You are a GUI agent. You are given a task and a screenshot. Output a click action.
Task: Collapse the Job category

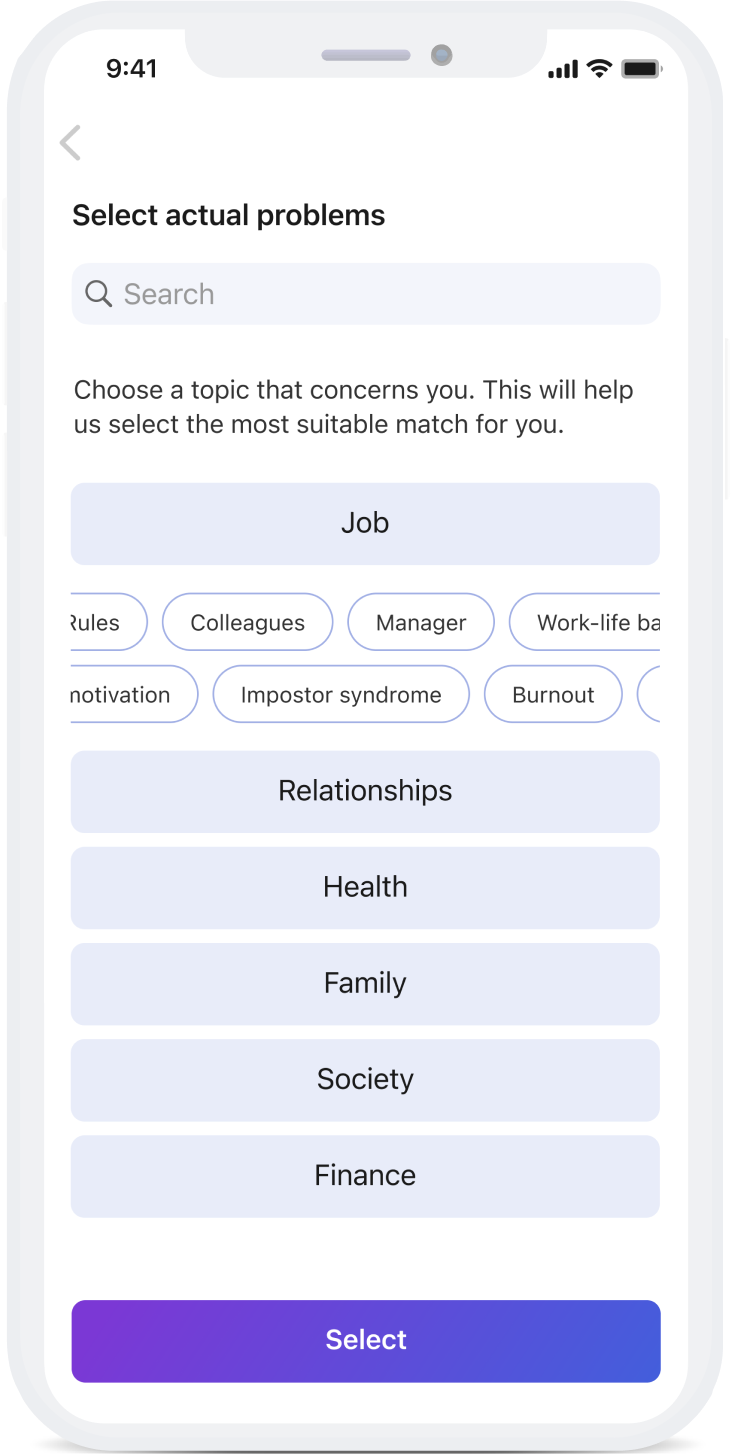tap(365, 524)
